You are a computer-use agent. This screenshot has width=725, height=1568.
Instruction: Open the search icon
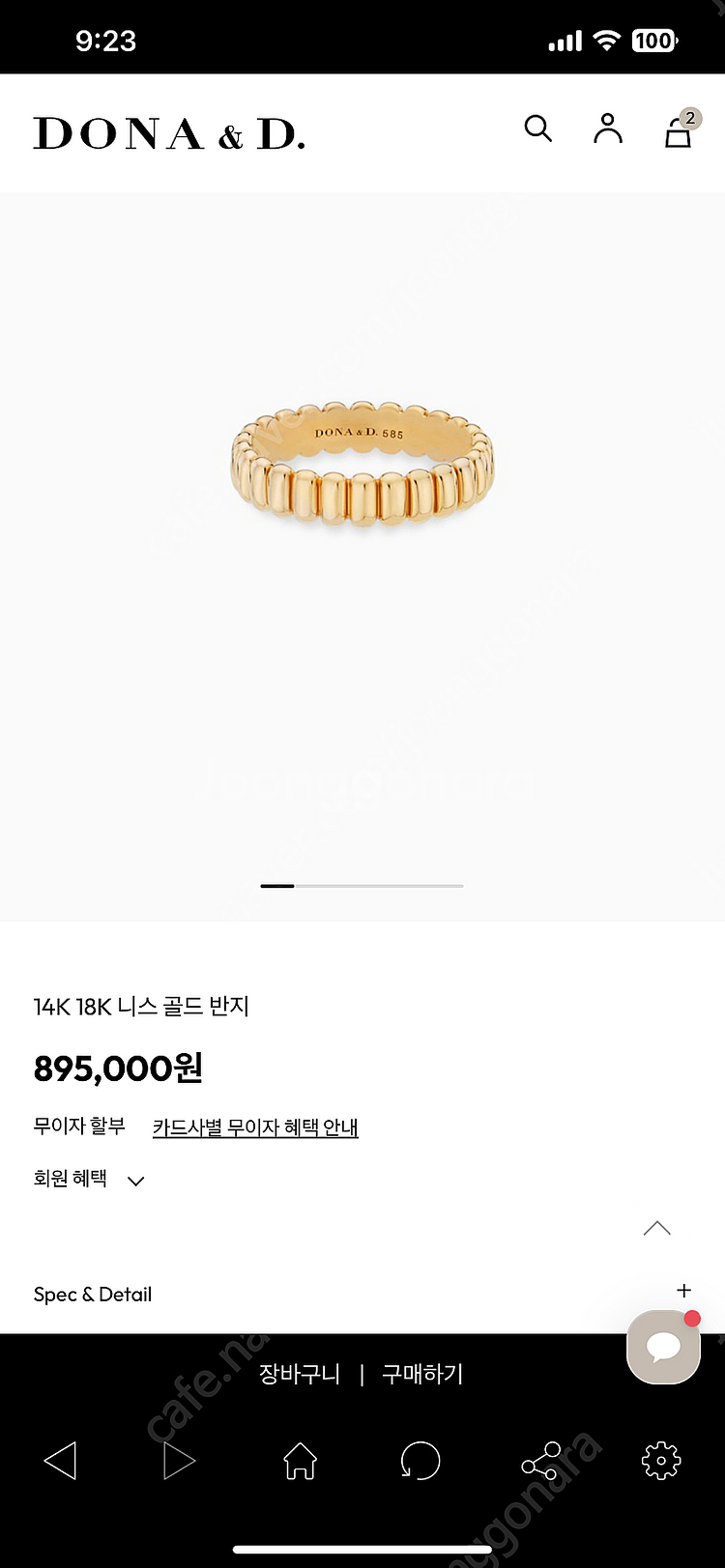coord(537,128)
